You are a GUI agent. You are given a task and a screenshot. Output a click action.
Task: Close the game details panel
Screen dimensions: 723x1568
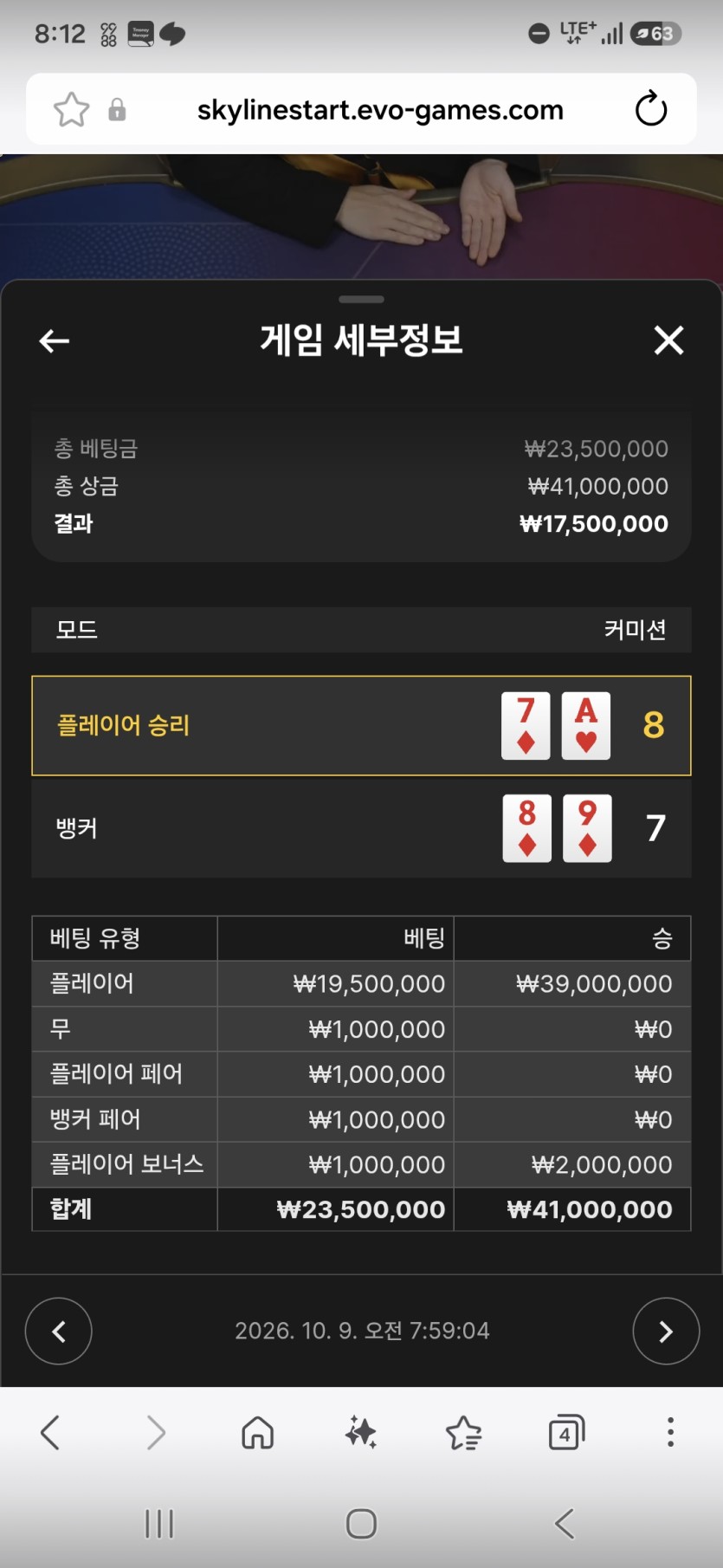(668, 340)
